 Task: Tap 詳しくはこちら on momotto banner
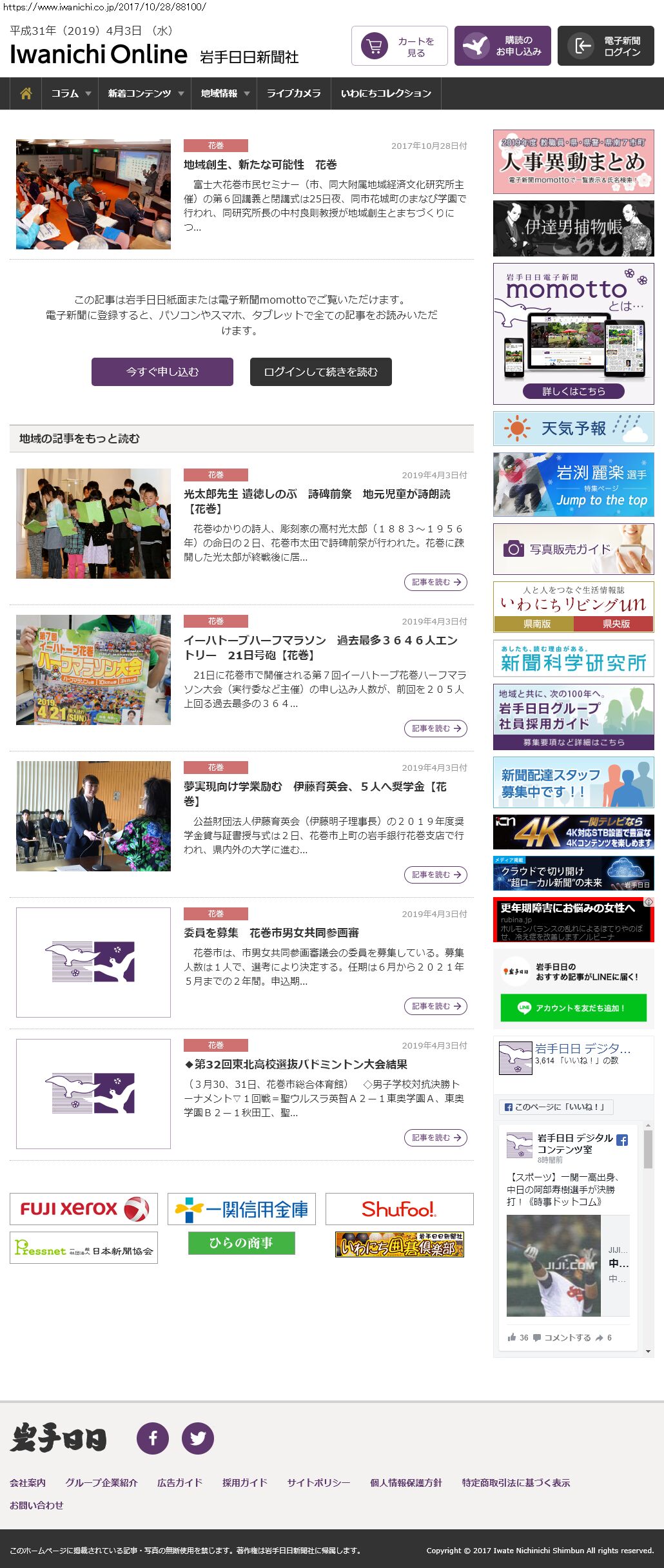pos(573,391)
